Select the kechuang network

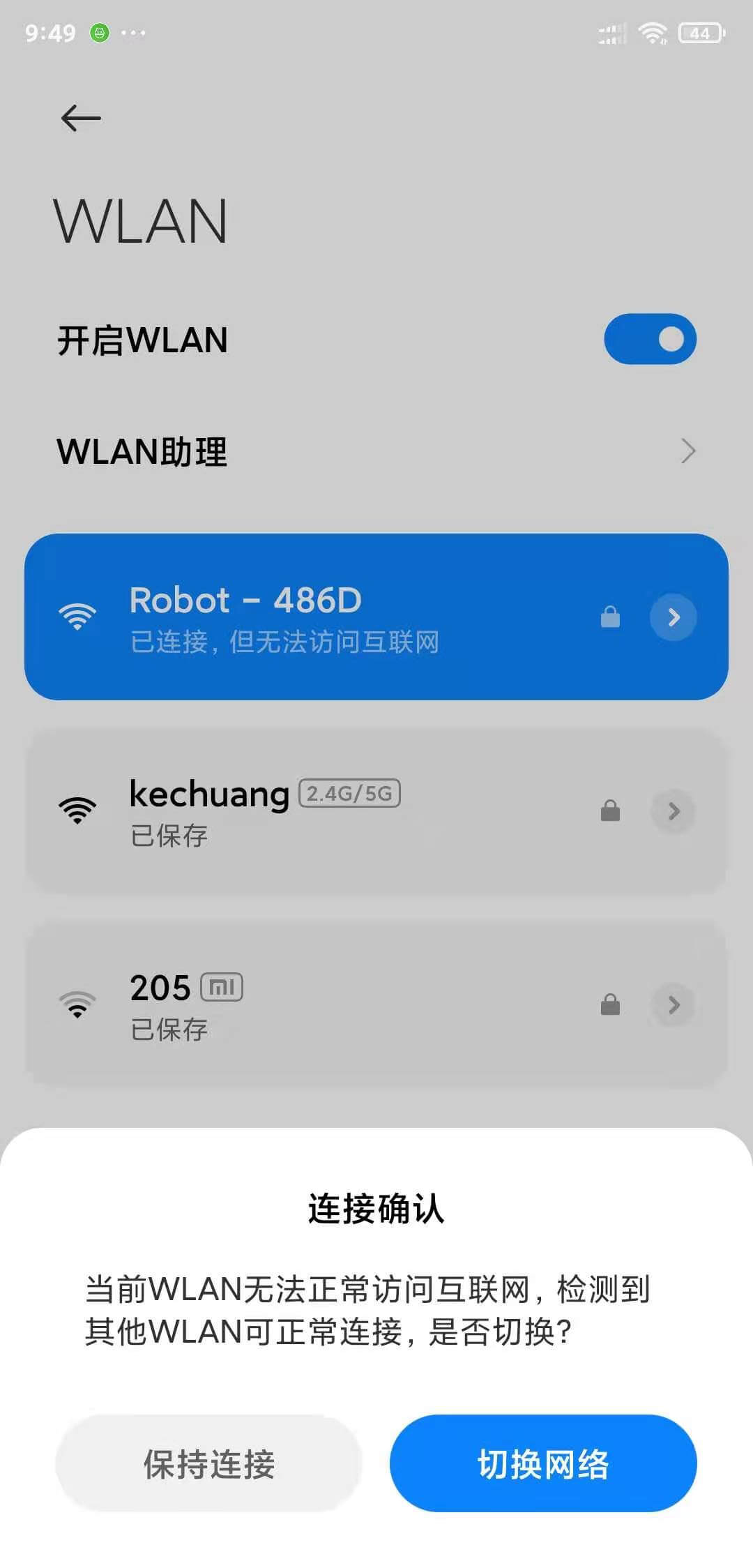pos(314,811)
